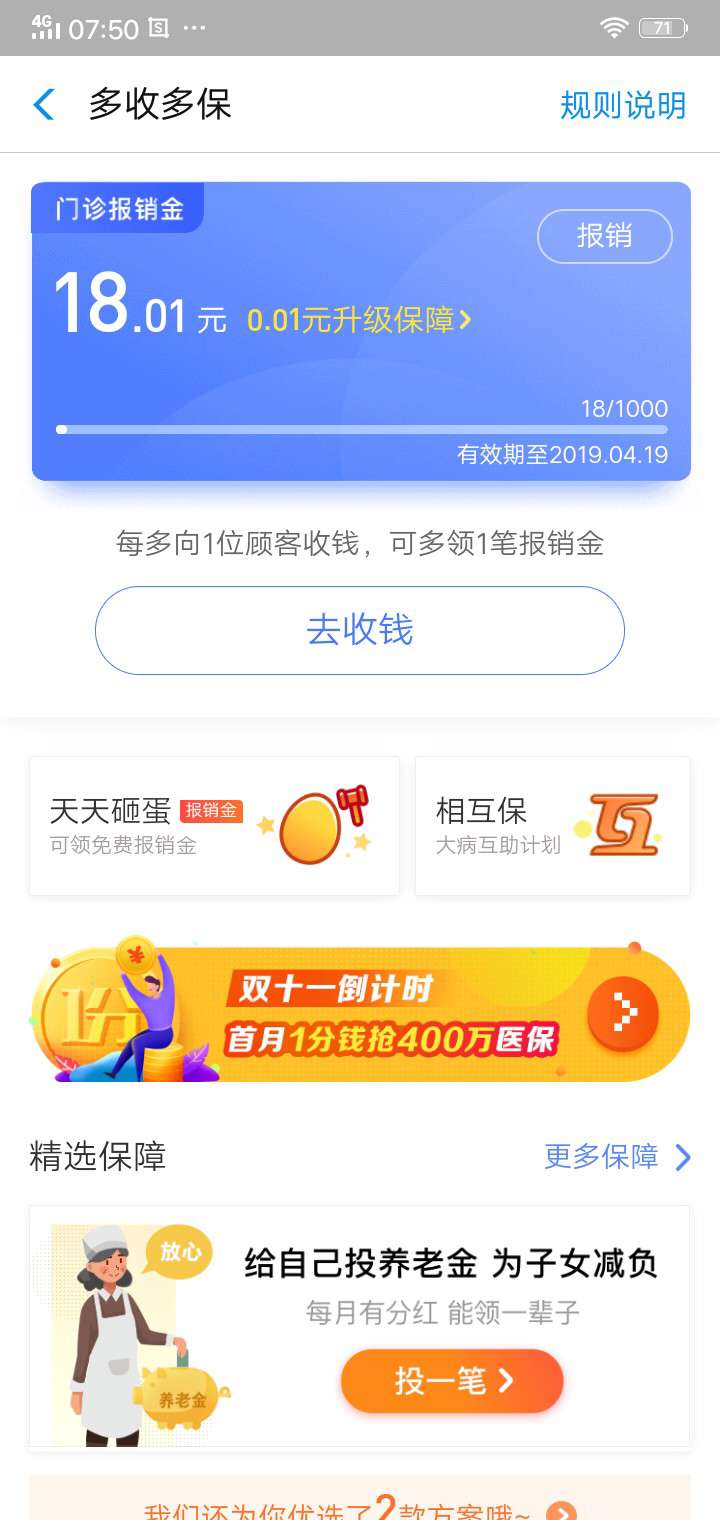Expand the 0.01元升级保障 upgrade option
Image resolution: width=720 pixels, height=1520 pixels.
point(355,318)
